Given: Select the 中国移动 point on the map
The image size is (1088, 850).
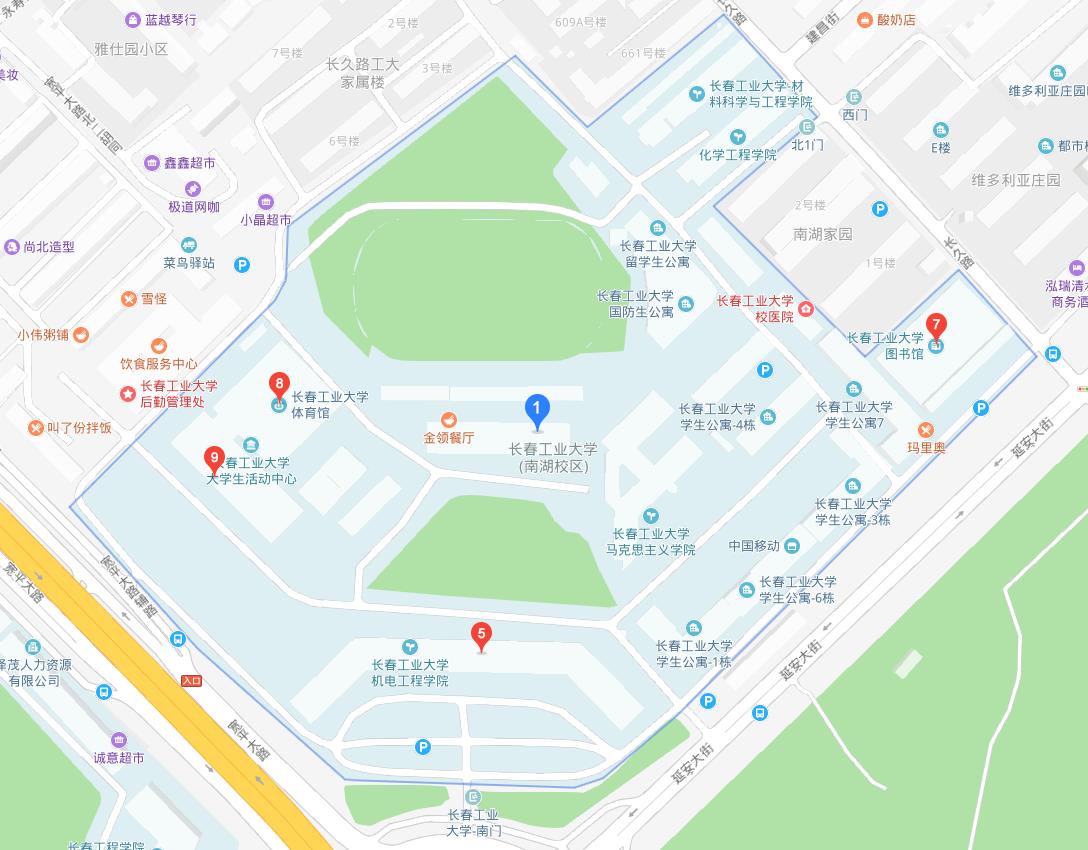Looking at the screenshot, I should [x=792, y=546].
